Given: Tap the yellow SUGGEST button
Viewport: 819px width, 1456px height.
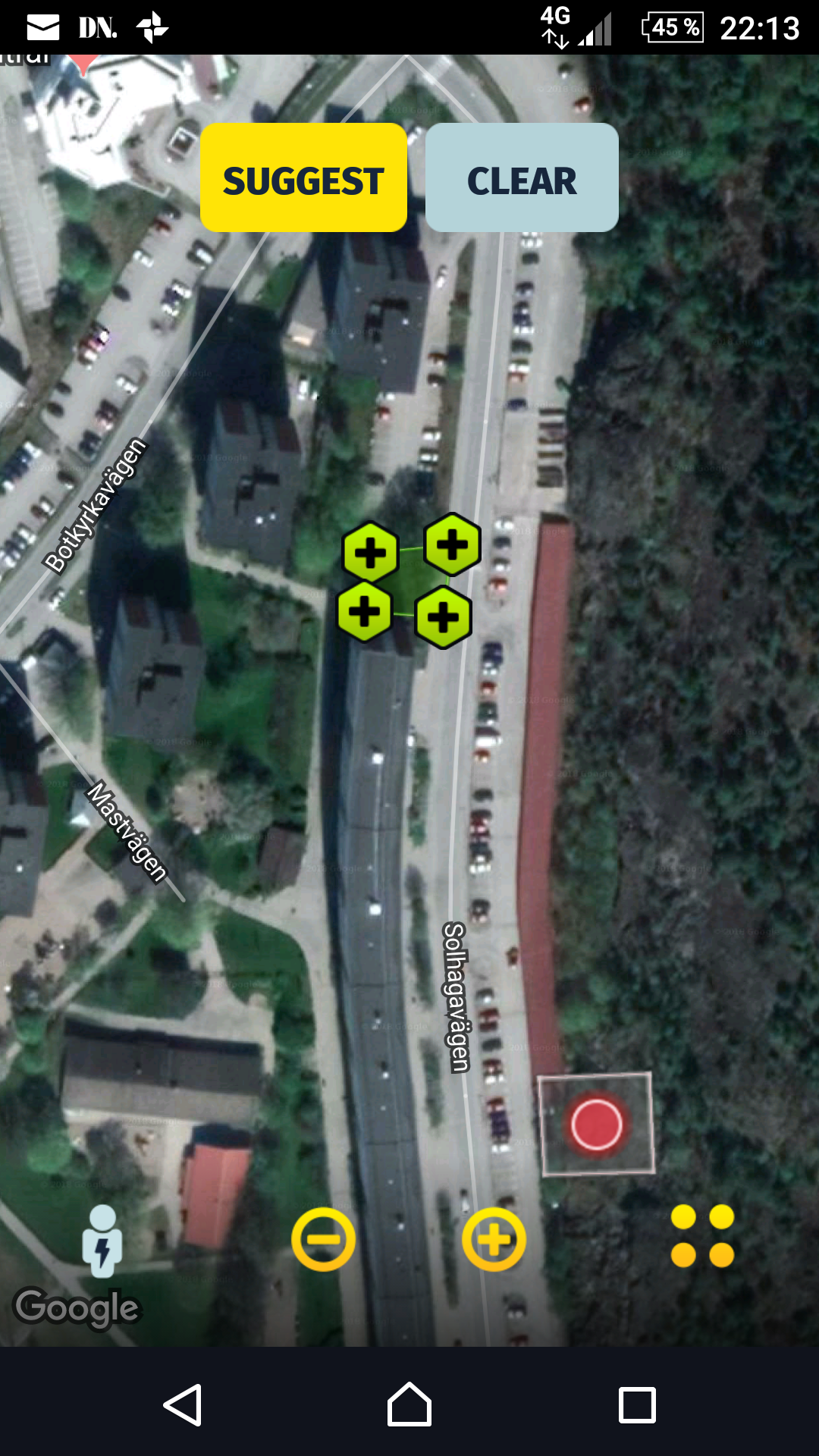Looking at the screenshot, I should 303,177.
